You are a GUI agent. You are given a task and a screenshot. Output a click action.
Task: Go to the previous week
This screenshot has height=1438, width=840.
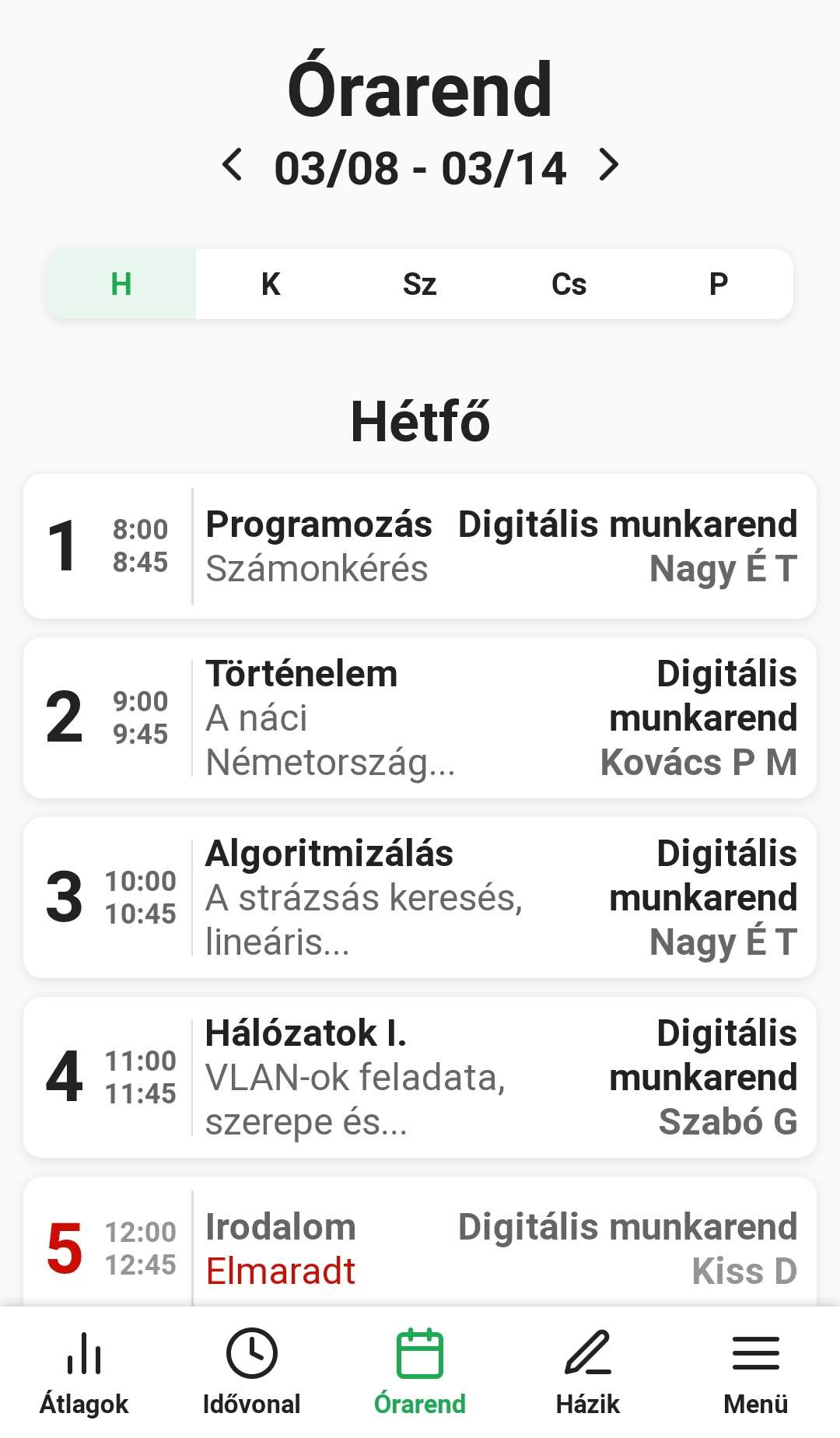(x=233, y=166)
